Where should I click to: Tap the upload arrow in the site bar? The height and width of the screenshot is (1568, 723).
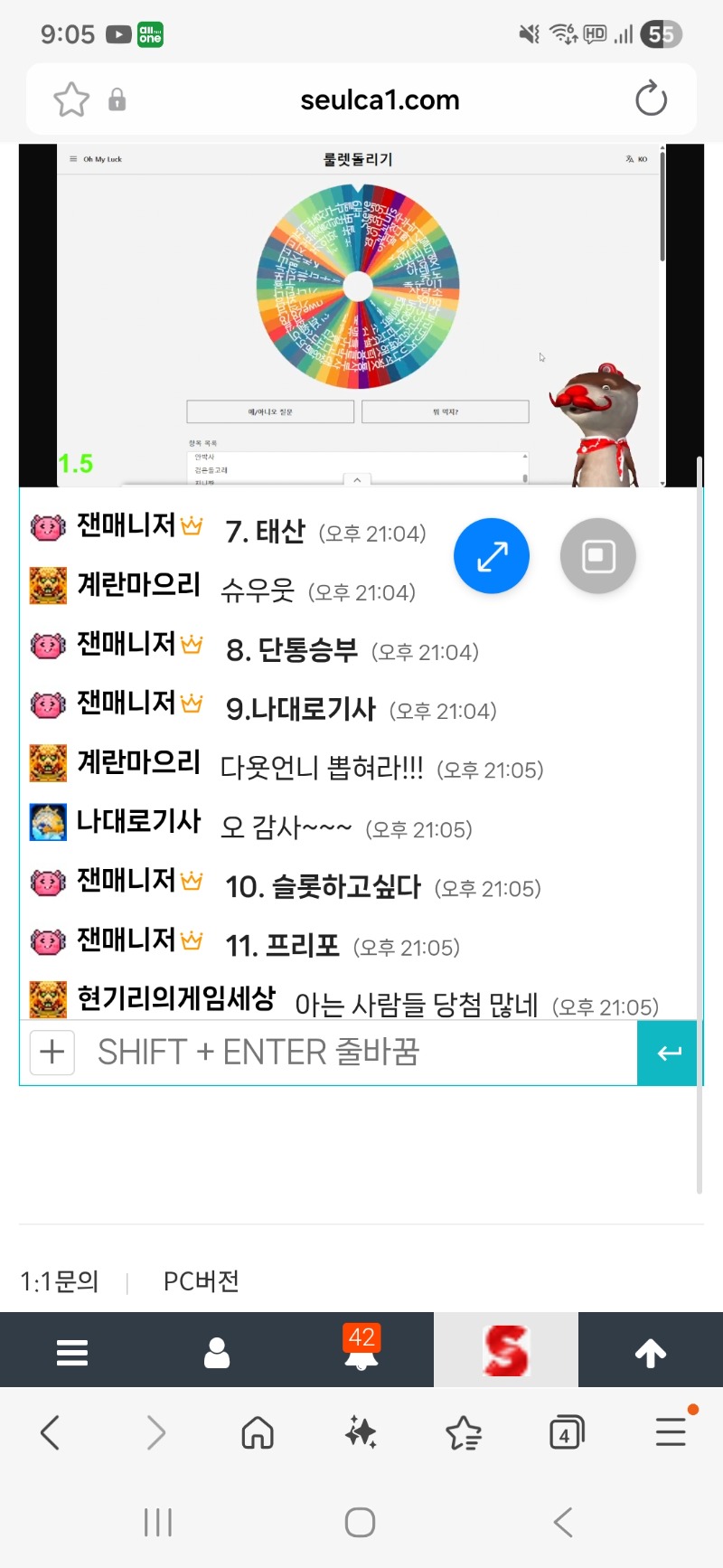tap(650, 1349)
